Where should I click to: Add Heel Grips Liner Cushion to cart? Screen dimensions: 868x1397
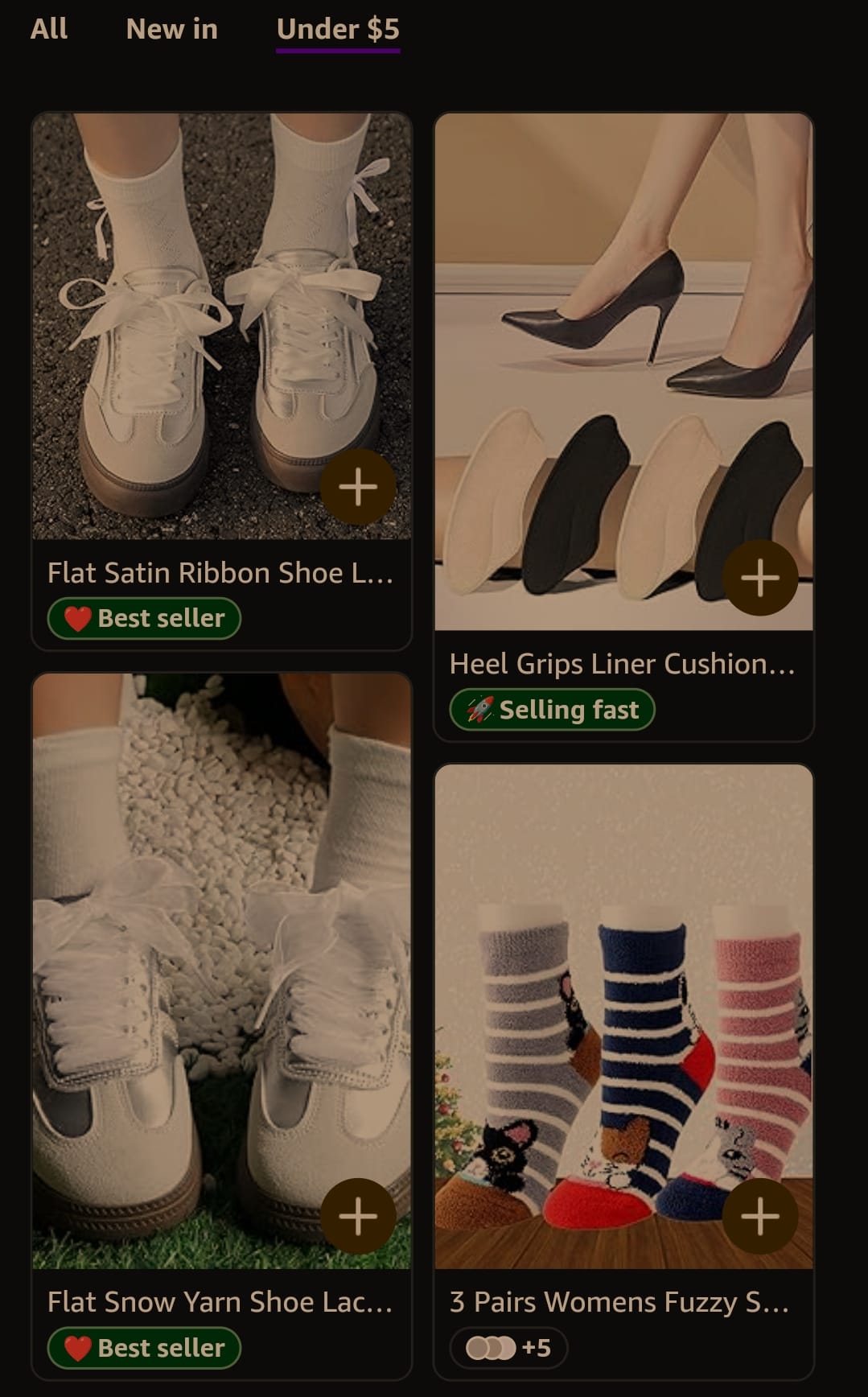pos(759,578)
